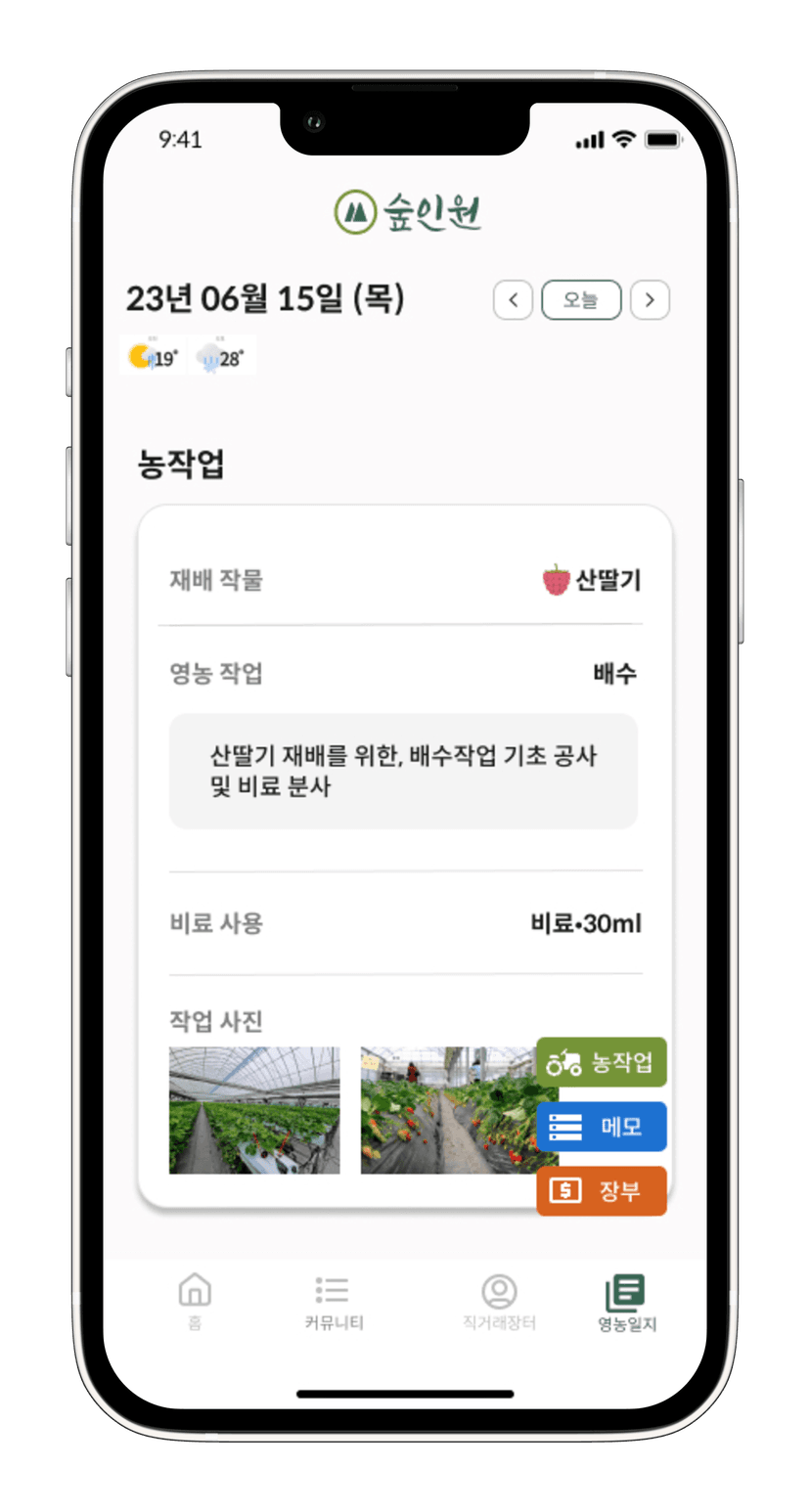This screenshot has width=810, height=1512.
Task: Switch to the 홈 tab
Action: (x=195, y=1302)
